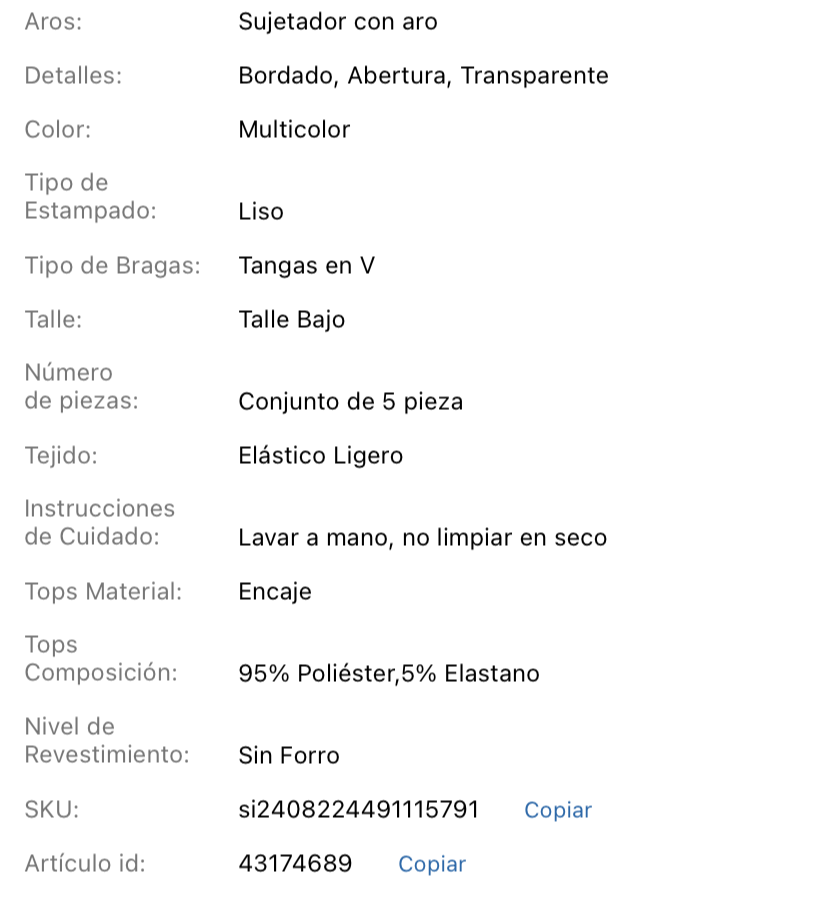Select the Artículo id value 43174689

(x=295, y=863)
